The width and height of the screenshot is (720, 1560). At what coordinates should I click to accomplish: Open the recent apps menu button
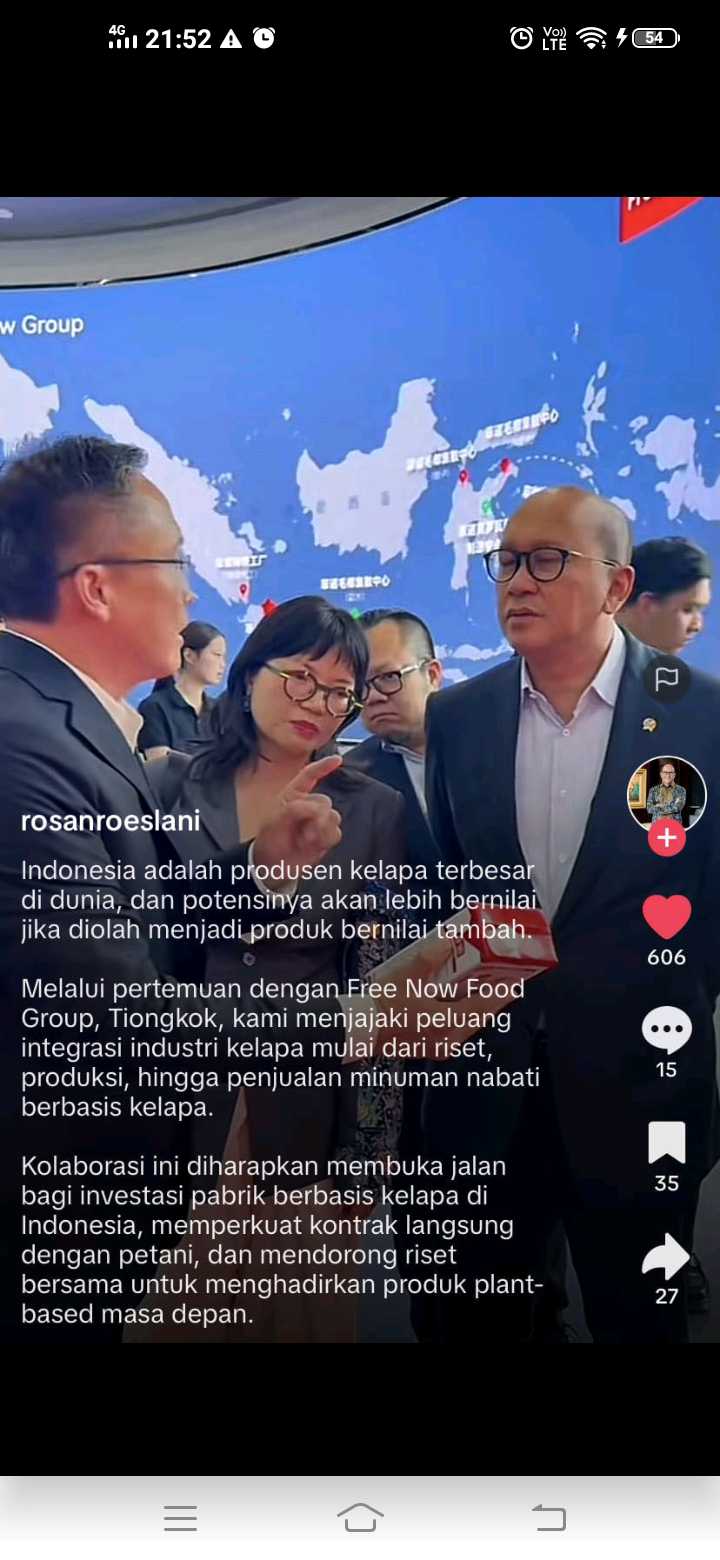(180, 1518)
